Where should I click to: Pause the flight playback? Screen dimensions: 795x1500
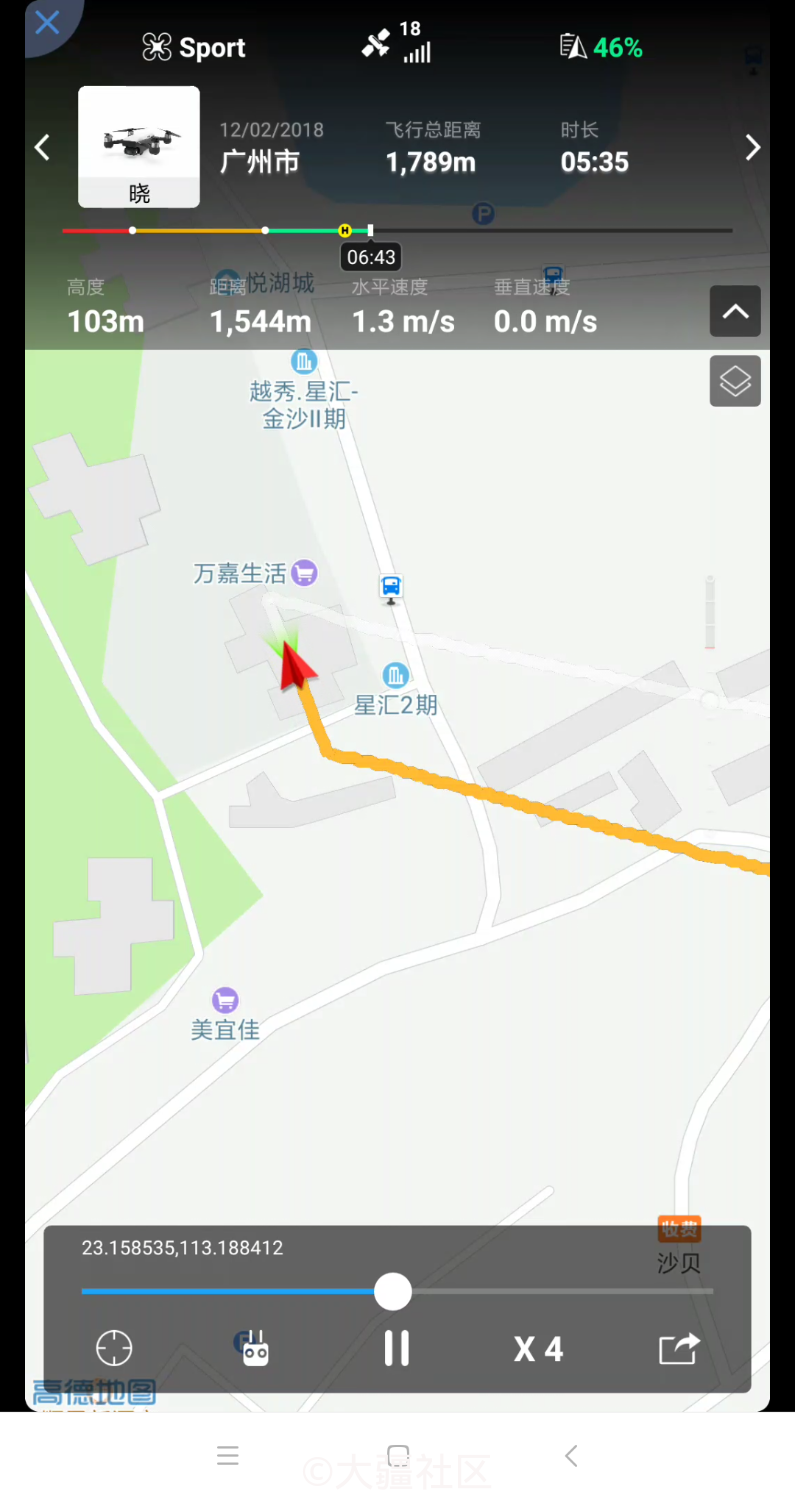pyautogui.click(x=397, y=1348)
